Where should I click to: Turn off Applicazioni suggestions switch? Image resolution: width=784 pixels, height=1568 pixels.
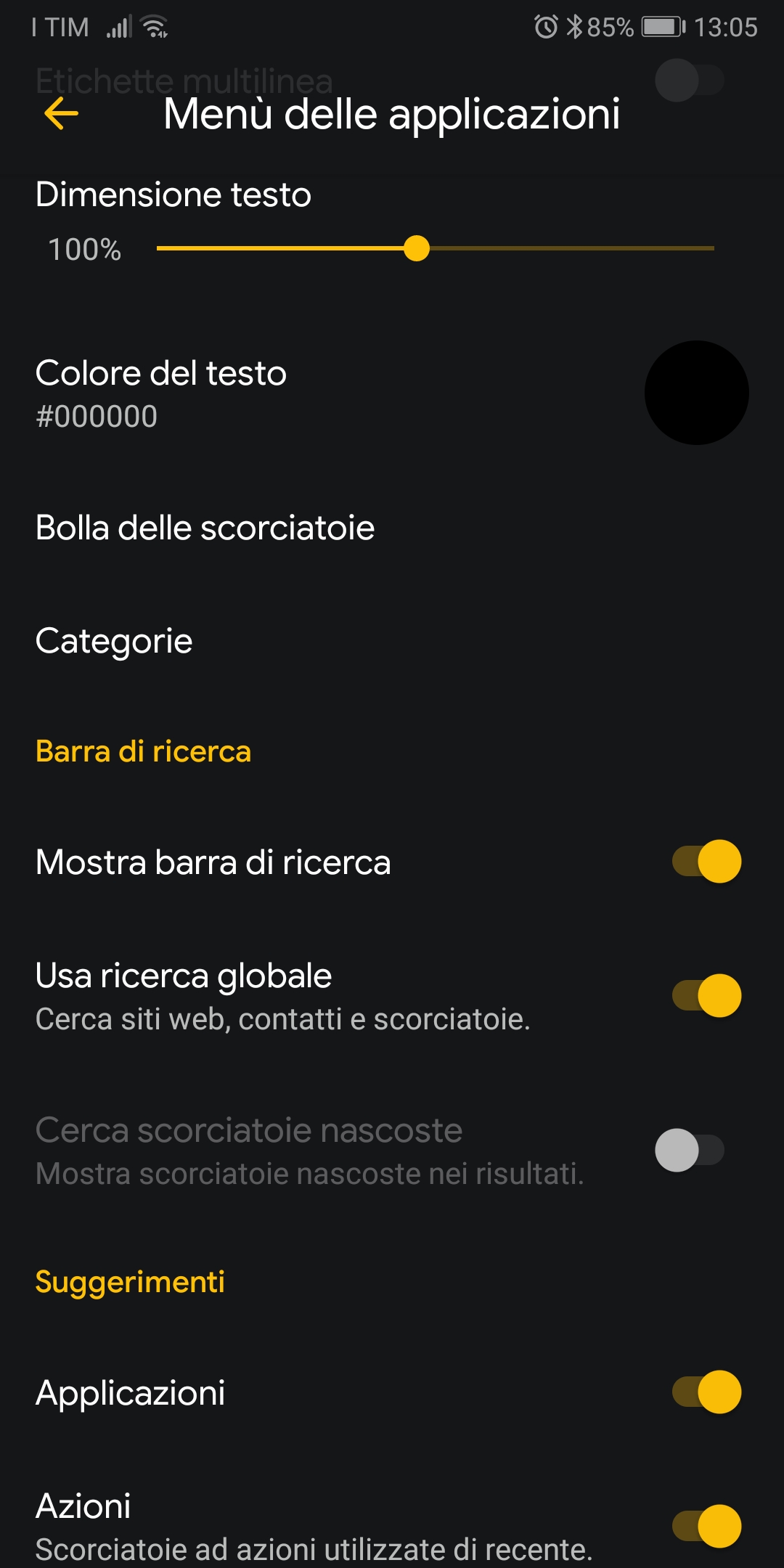(x=706, y=1392)
